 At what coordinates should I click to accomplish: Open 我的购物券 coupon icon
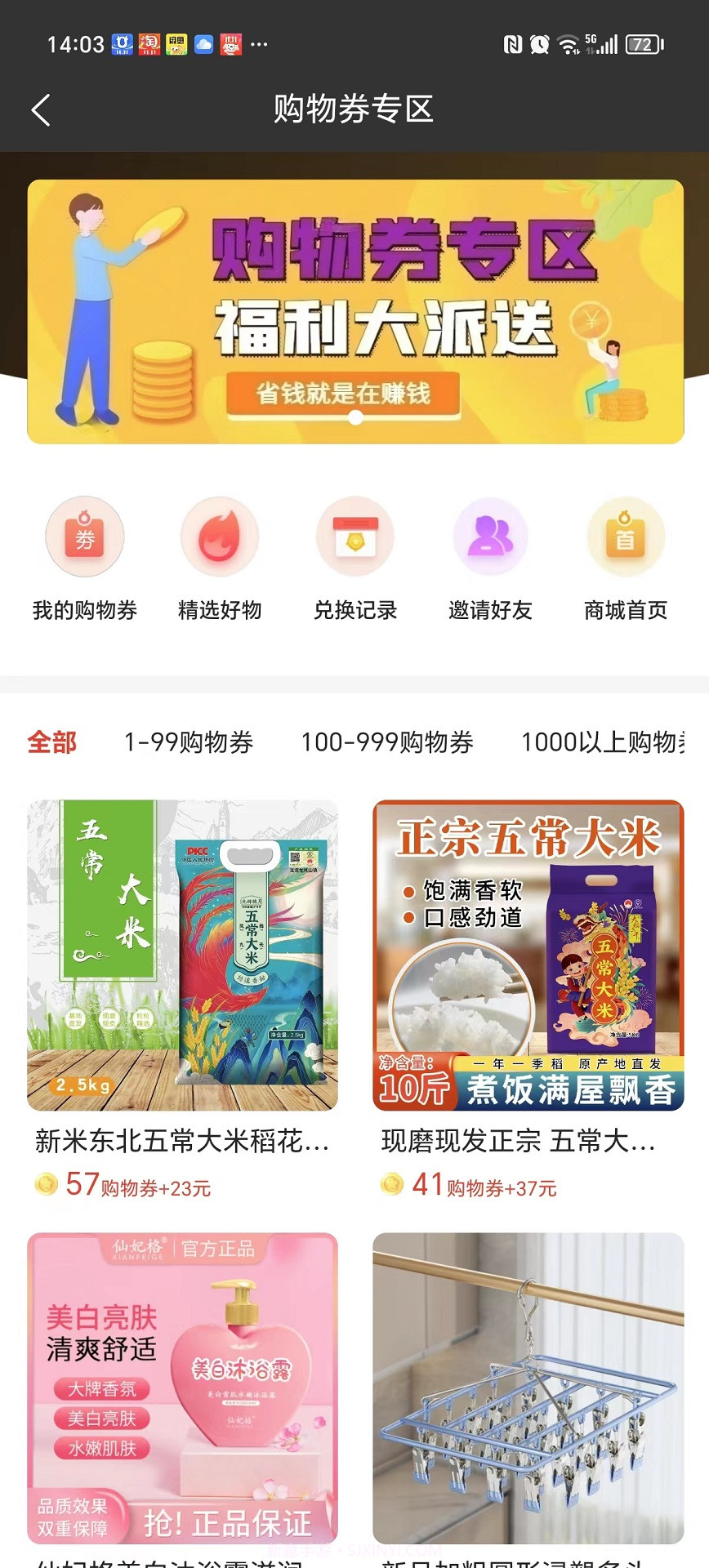(x=84, y=537)
